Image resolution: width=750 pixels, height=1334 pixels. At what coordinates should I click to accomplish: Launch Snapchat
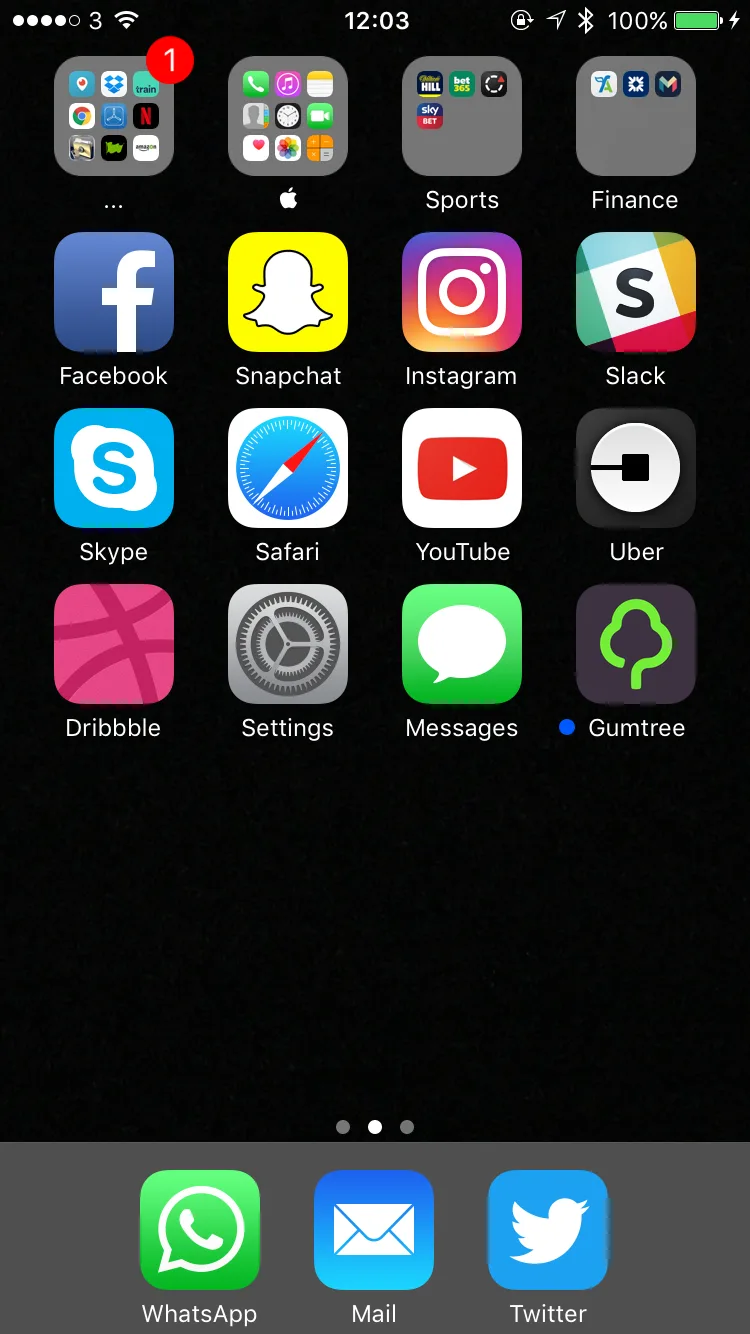[288, 292]
